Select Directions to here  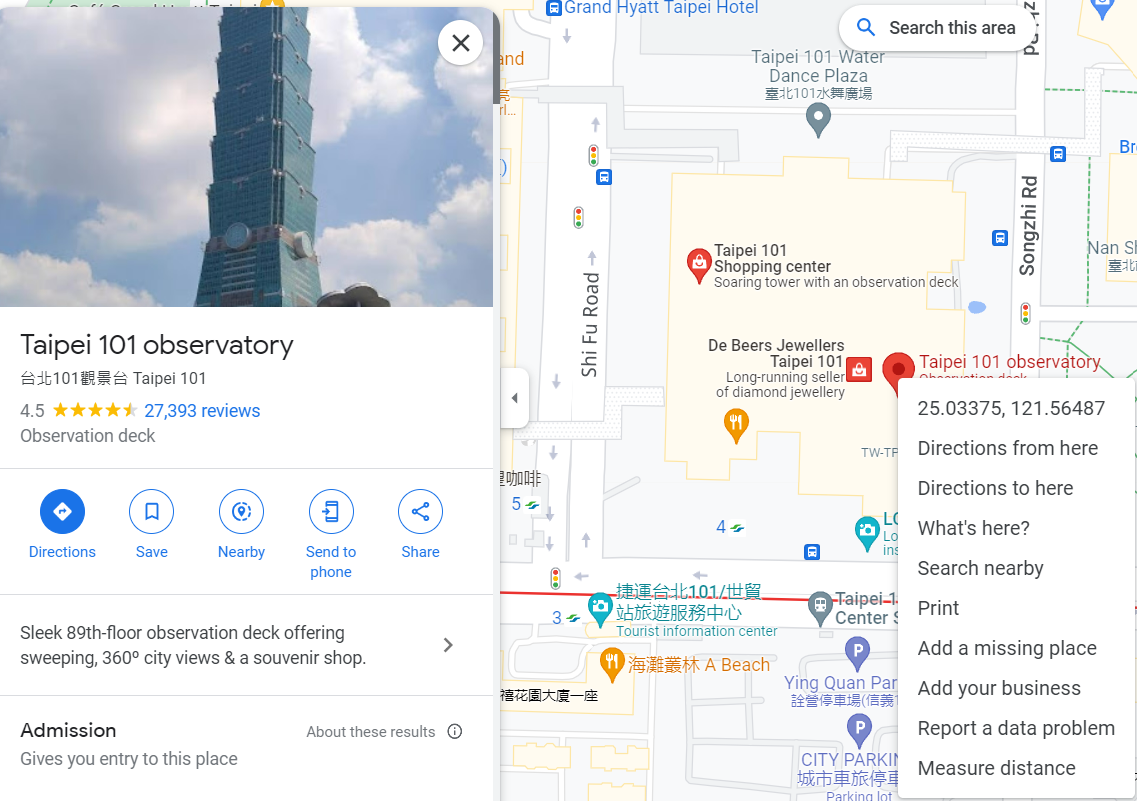[995, 488]
